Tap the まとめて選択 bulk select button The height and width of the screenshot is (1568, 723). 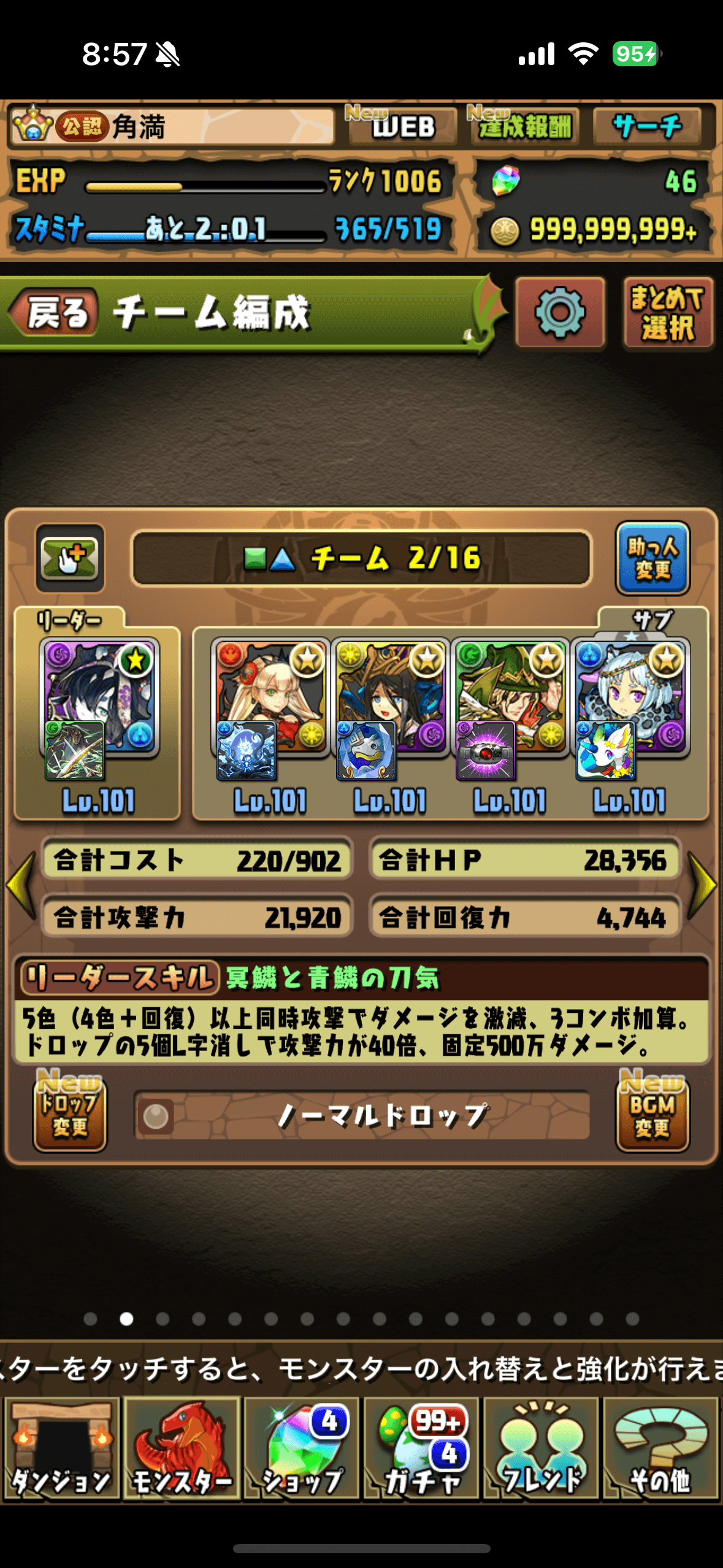tap(668, 313)
